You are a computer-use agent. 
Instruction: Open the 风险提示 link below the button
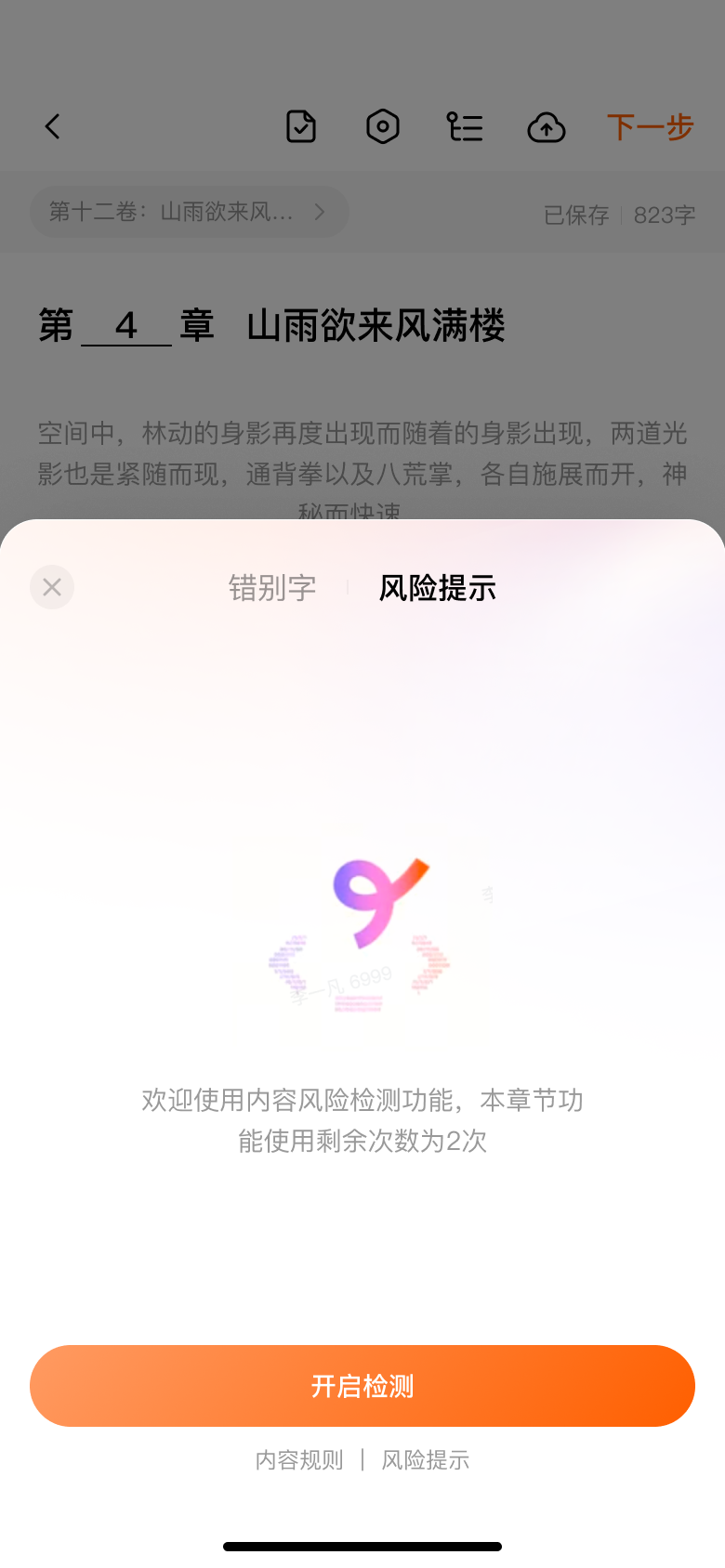pos(426,1460)
